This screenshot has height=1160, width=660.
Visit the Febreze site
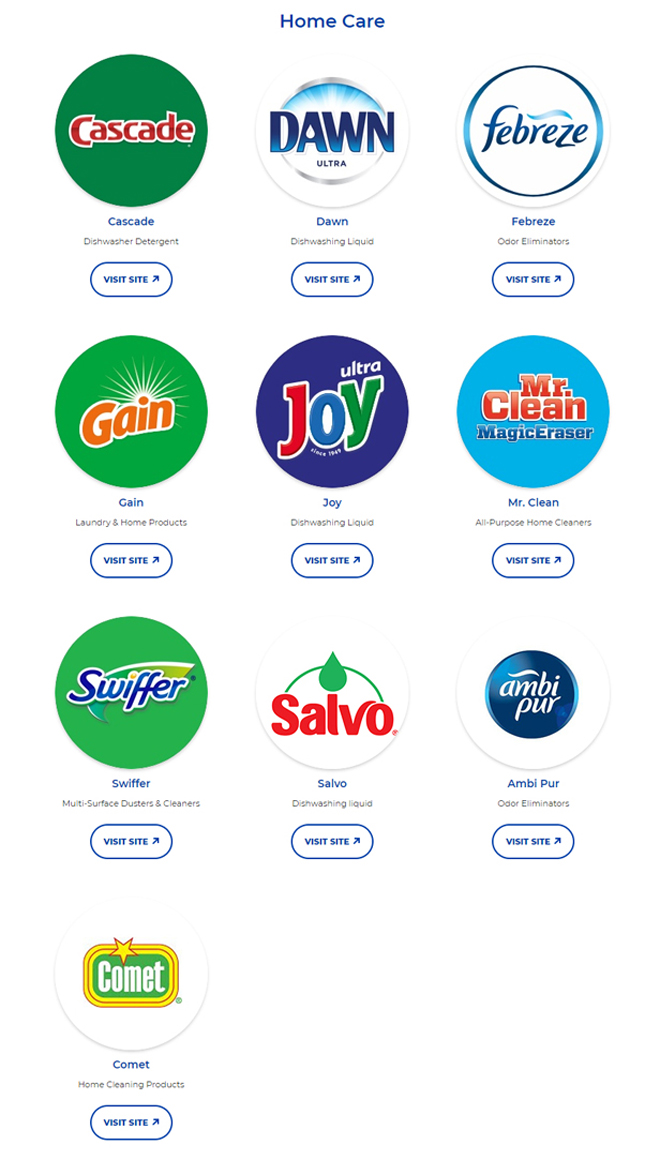click(533, 280)
